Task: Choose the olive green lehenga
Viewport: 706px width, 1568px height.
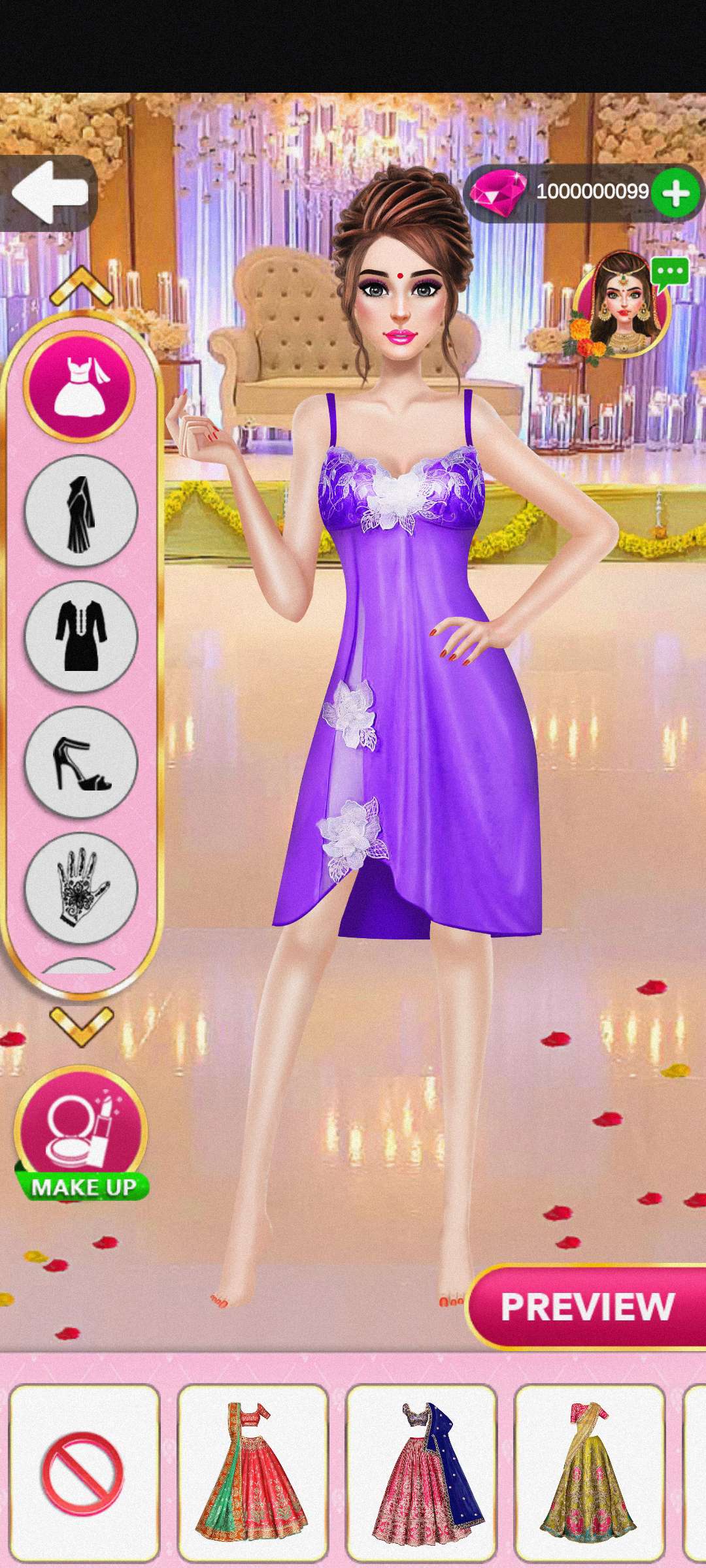Action: (590, 1473)
